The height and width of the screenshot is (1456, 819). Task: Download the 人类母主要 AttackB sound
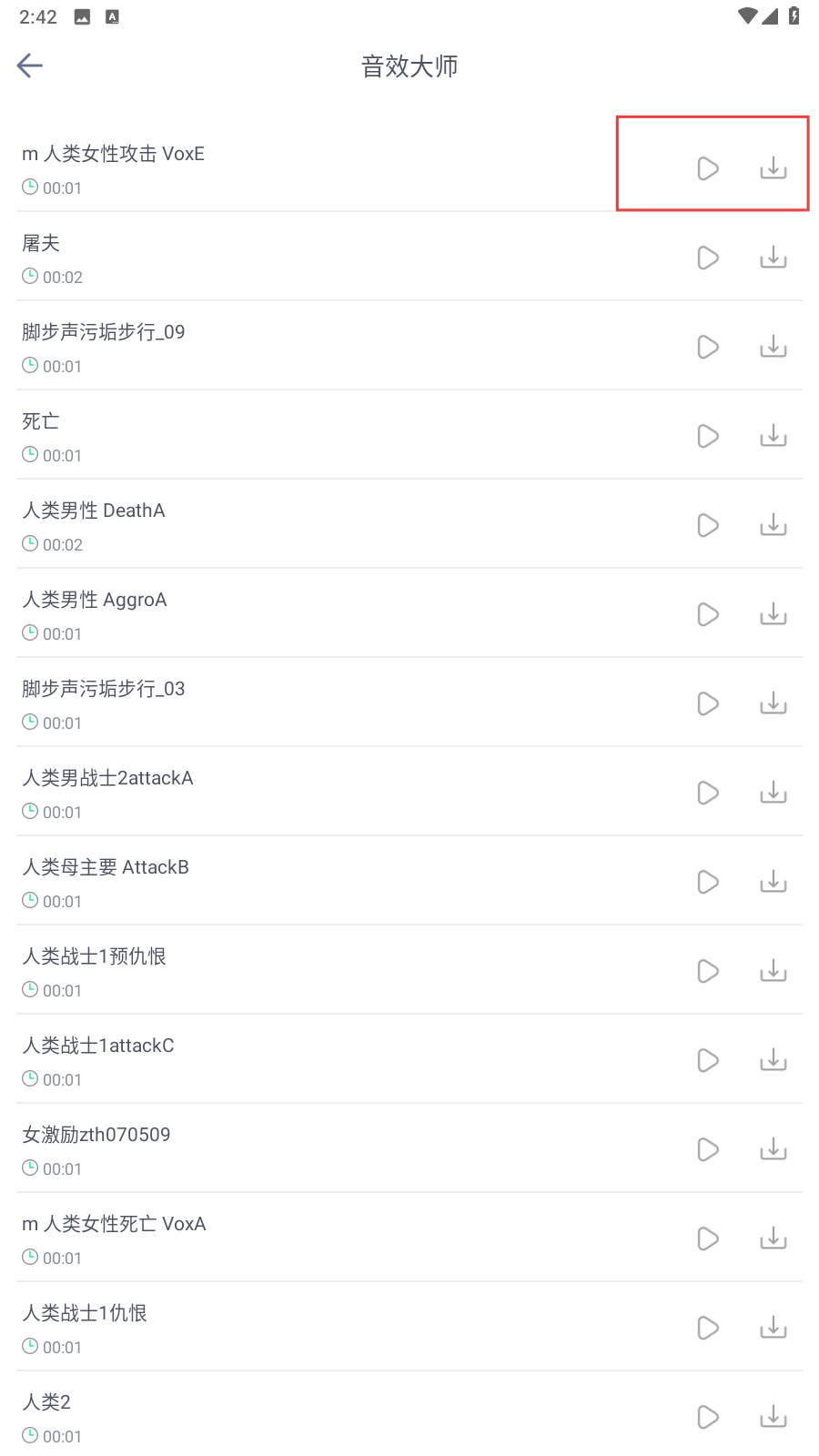pos(773,881)
